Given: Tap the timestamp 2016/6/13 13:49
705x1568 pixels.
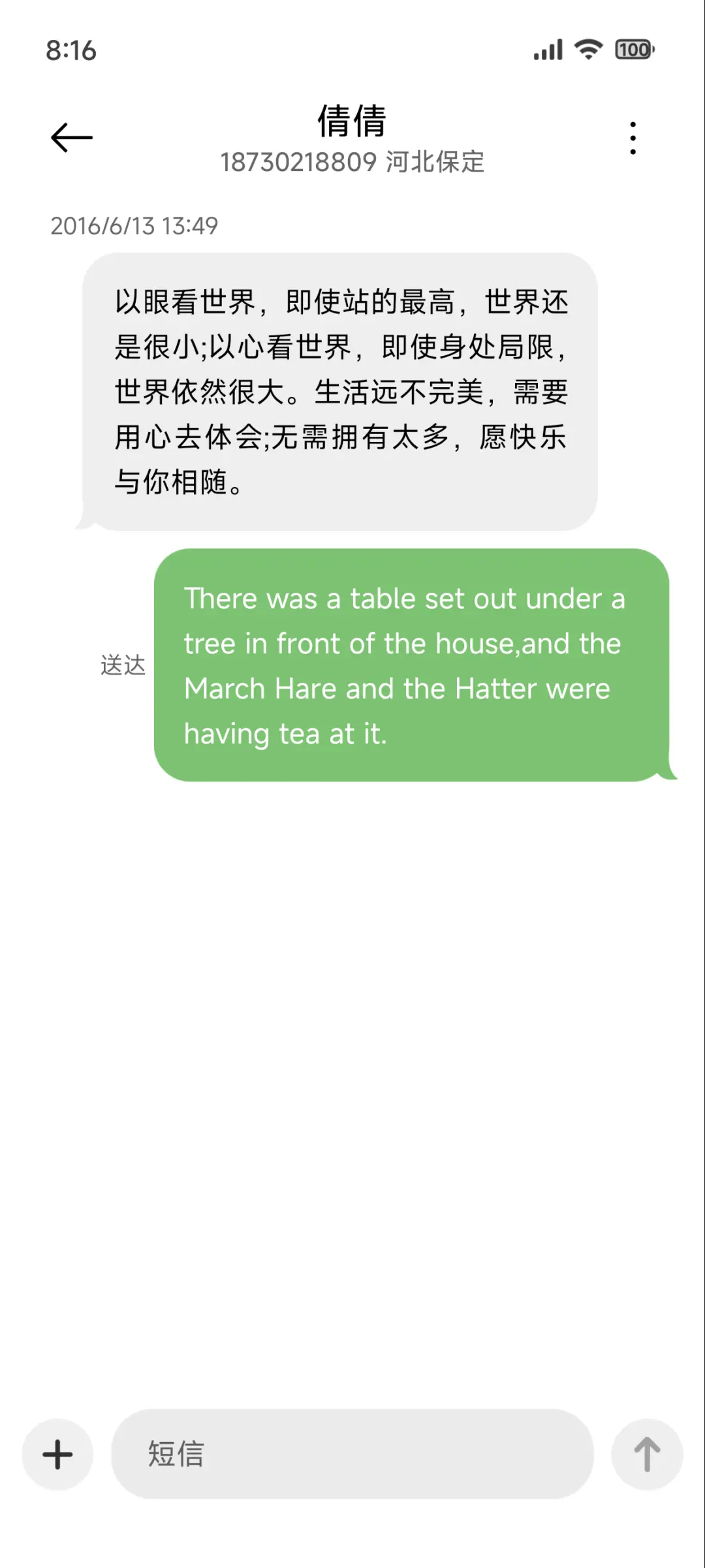Looking at the screenshot, I should click(134, 227).
